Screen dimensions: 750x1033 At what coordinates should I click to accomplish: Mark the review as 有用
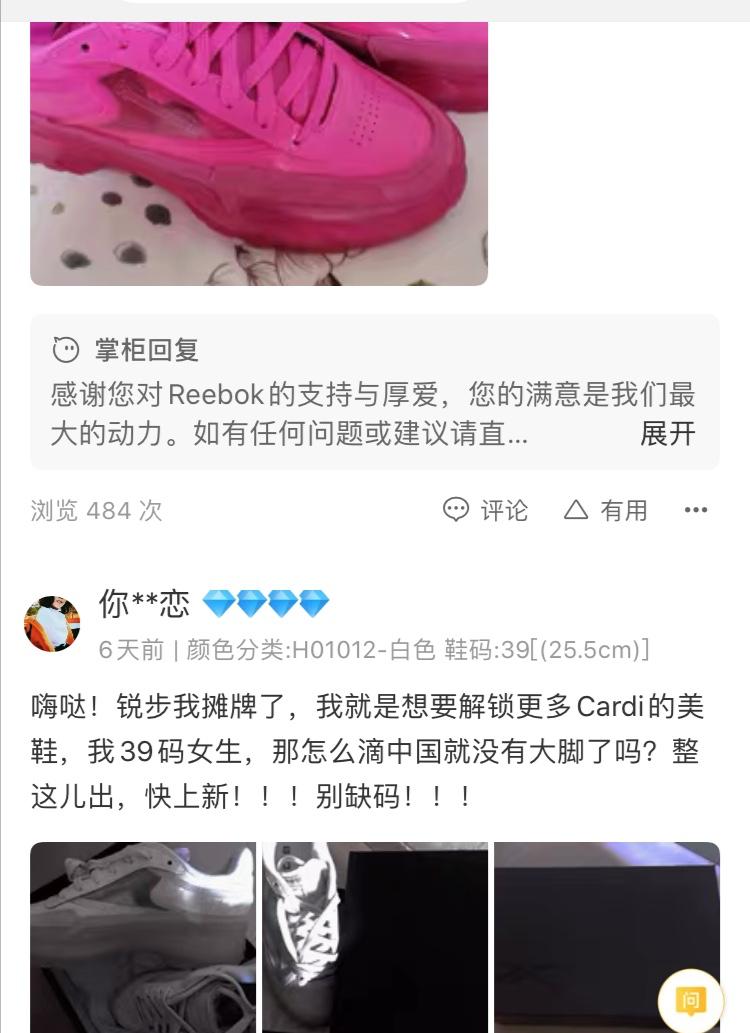(x=621, y=510)
